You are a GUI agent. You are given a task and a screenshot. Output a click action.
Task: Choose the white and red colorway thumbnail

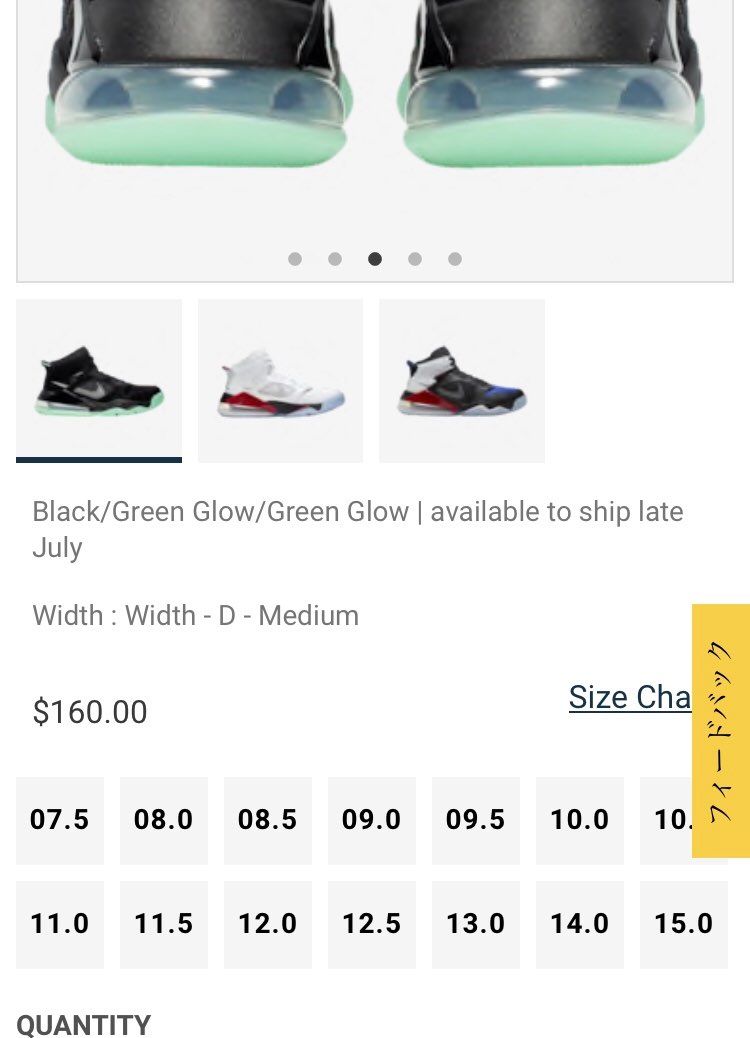click(280, 381)
